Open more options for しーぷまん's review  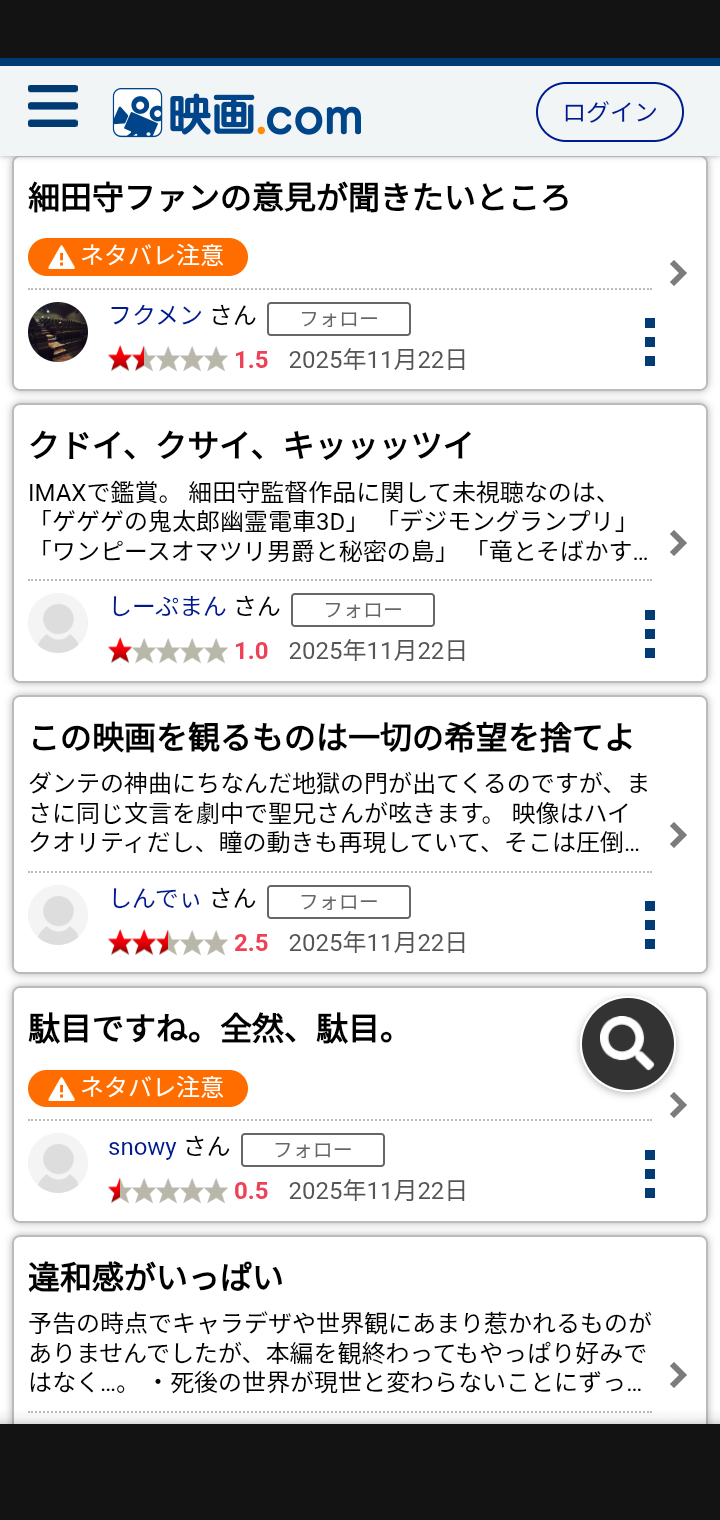[650, 634]
